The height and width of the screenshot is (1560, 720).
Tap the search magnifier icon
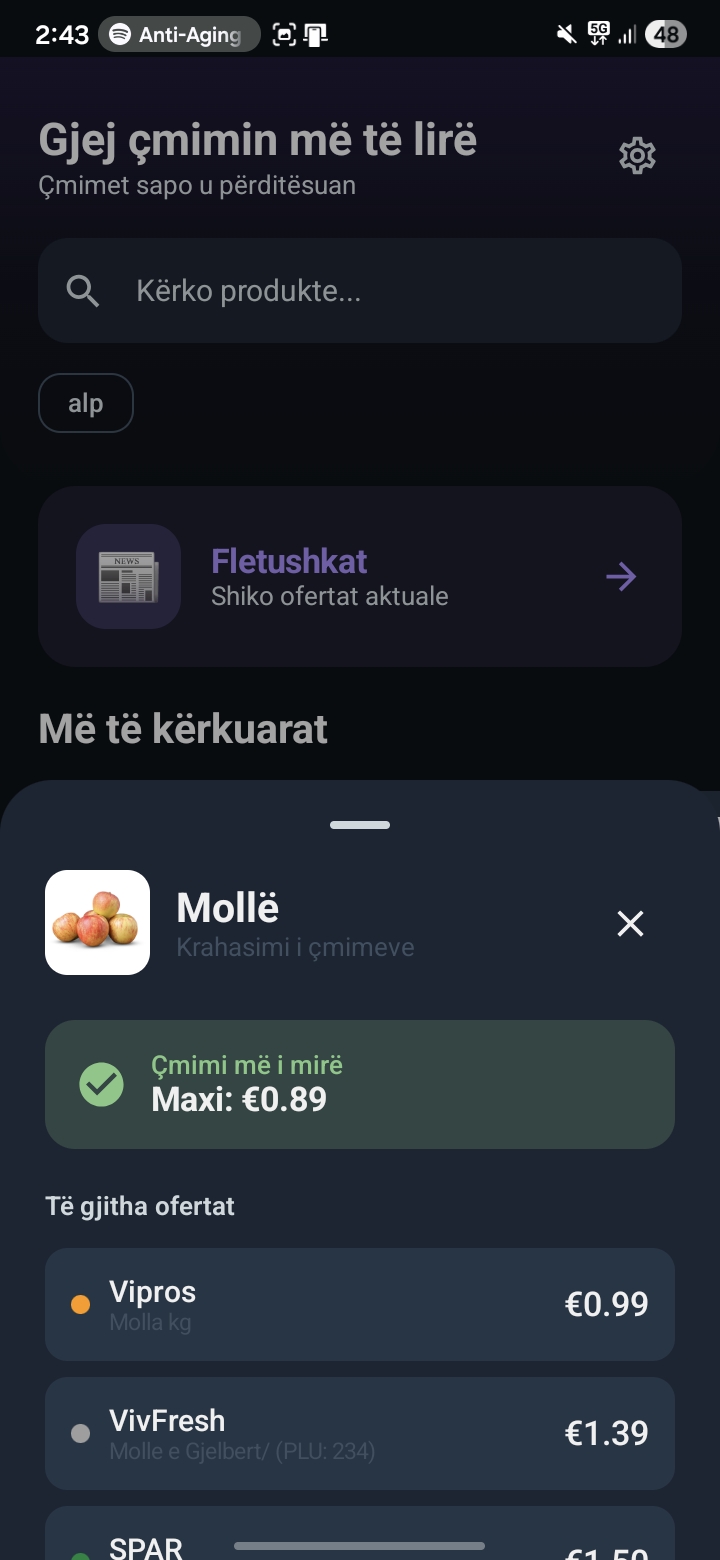tap(83, 290)
